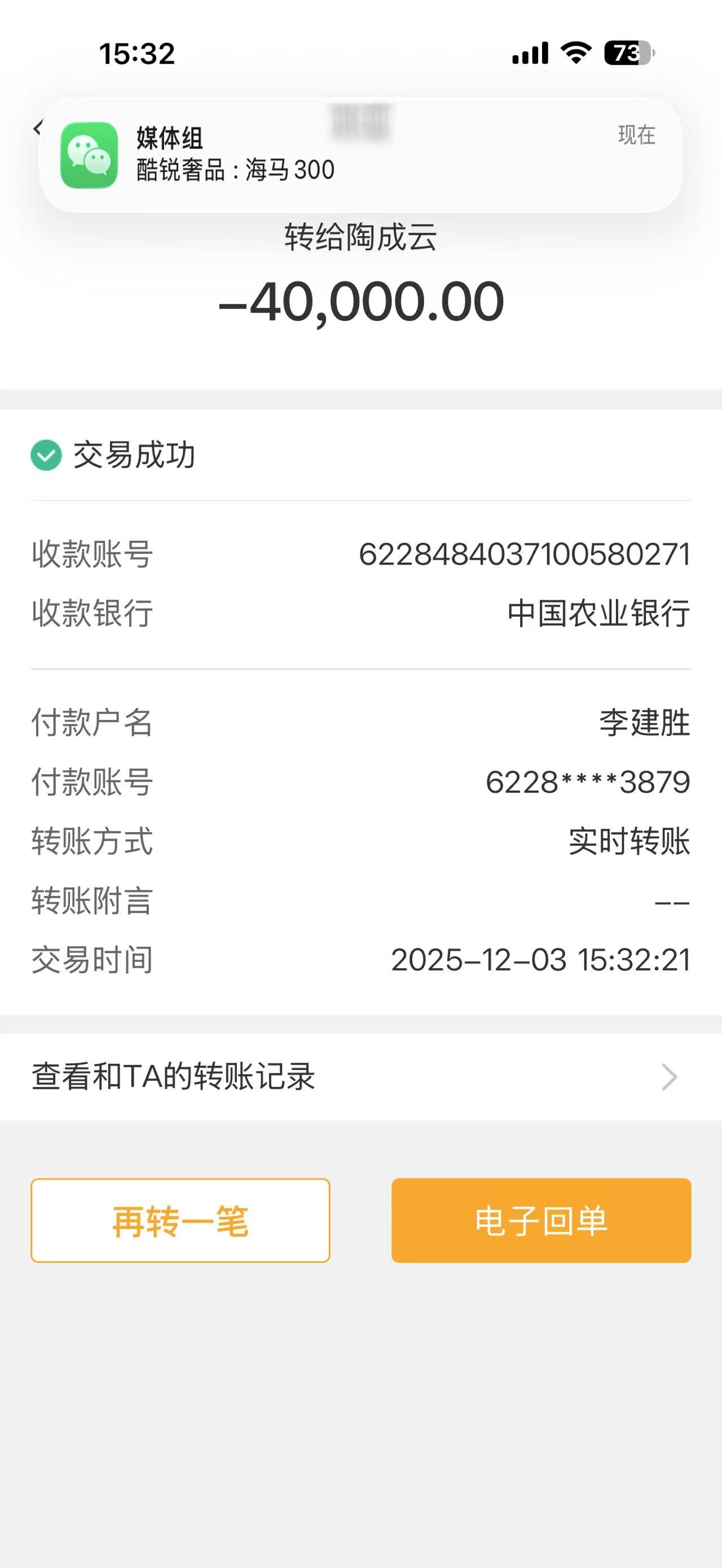Open the 电子回单 electronic receipt
This screenshot has width=722, height=1568.
pyautogui.click(x=540, y=1220)
